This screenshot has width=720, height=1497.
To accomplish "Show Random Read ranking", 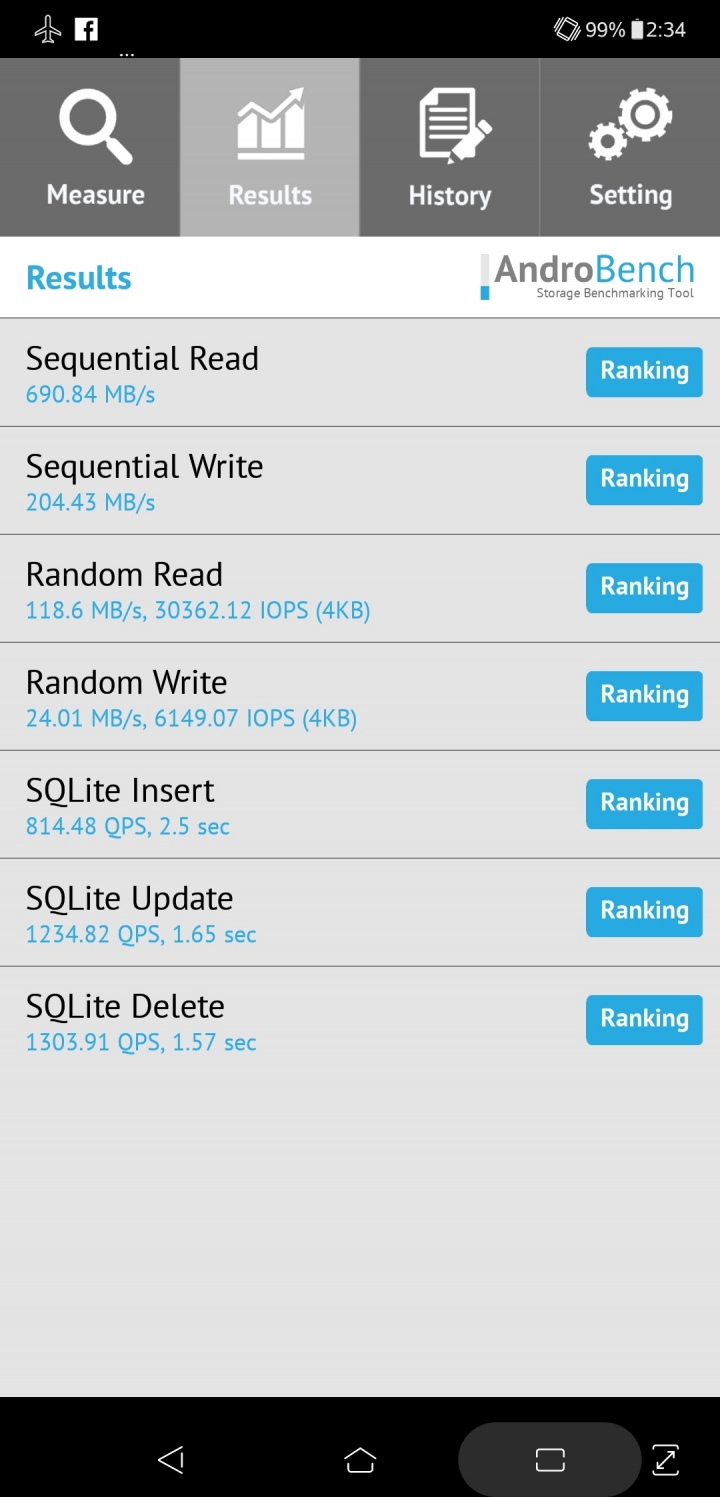I will pyautogui.click(x=644, y=588).
